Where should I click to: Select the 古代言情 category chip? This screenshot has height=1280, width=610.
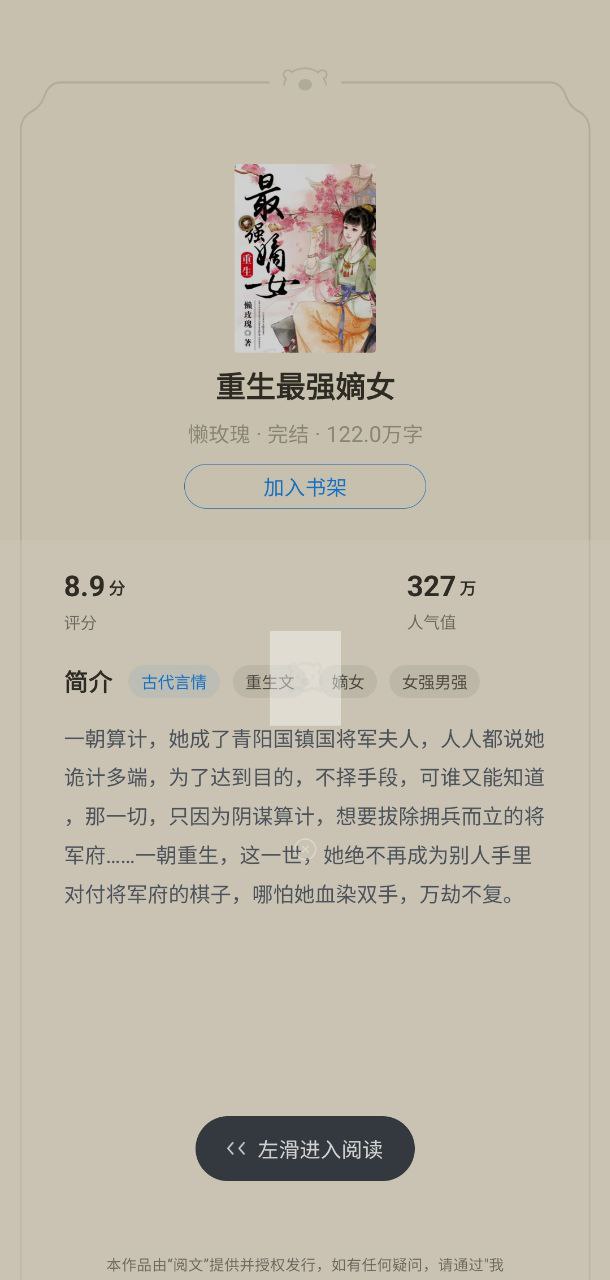(x=174, y=682)
